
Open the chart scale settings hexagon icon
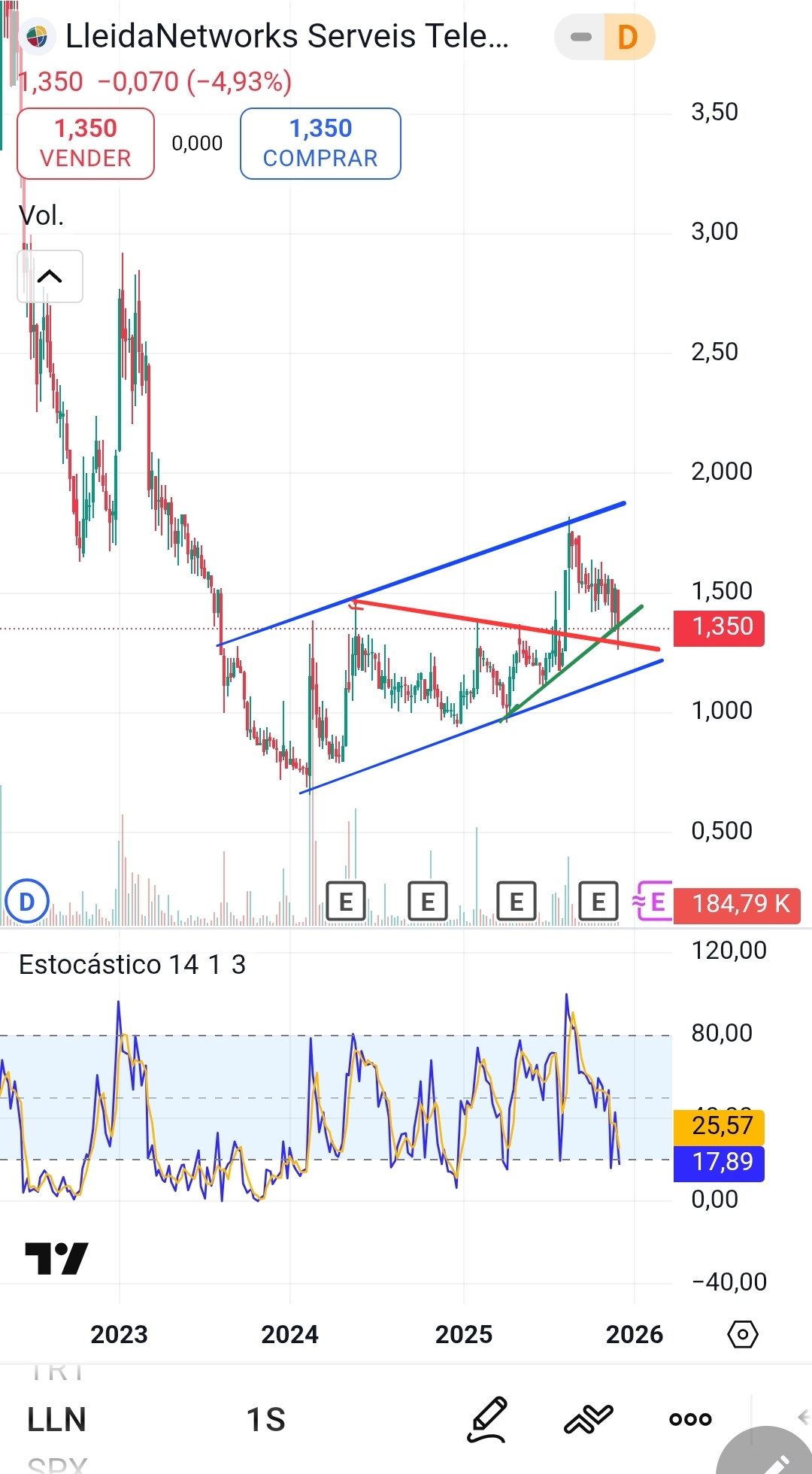click(x=742, y=1334)
